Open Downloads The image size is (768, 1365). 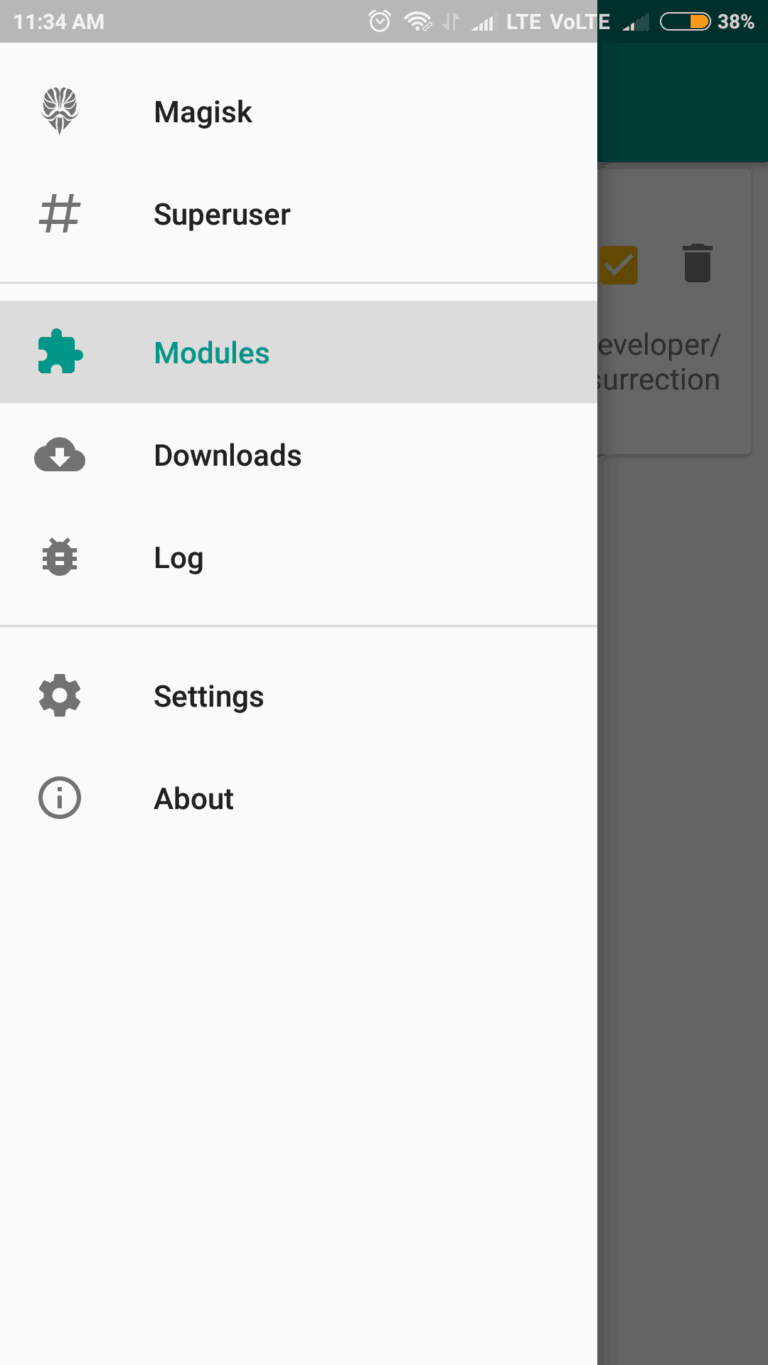pyautogui.click(x=298, y=455)
